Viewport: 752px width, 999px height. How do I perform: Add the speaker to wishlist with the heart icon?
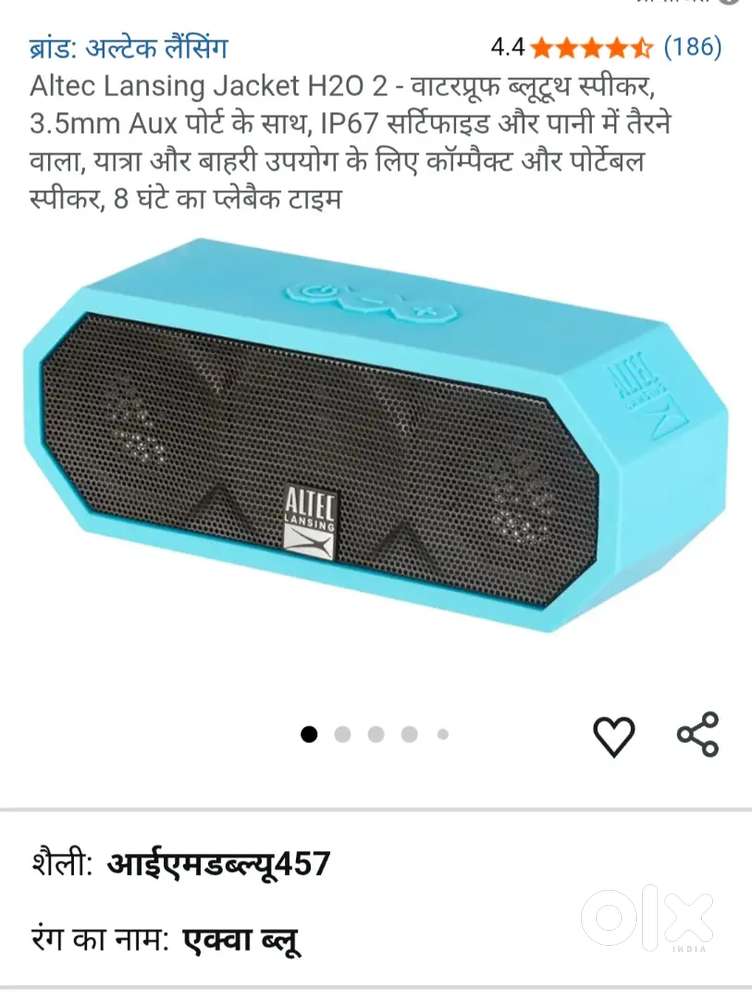[615, 736]
